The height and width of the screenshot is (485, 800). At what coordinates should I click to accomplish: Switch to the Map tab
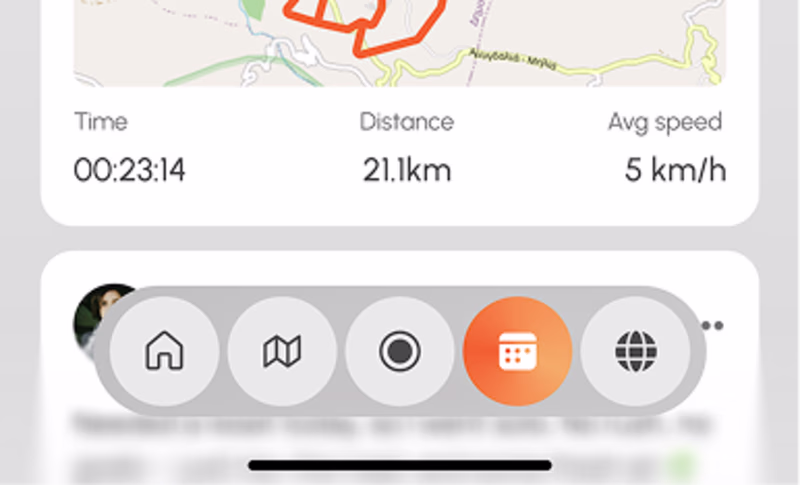(282, 351)
